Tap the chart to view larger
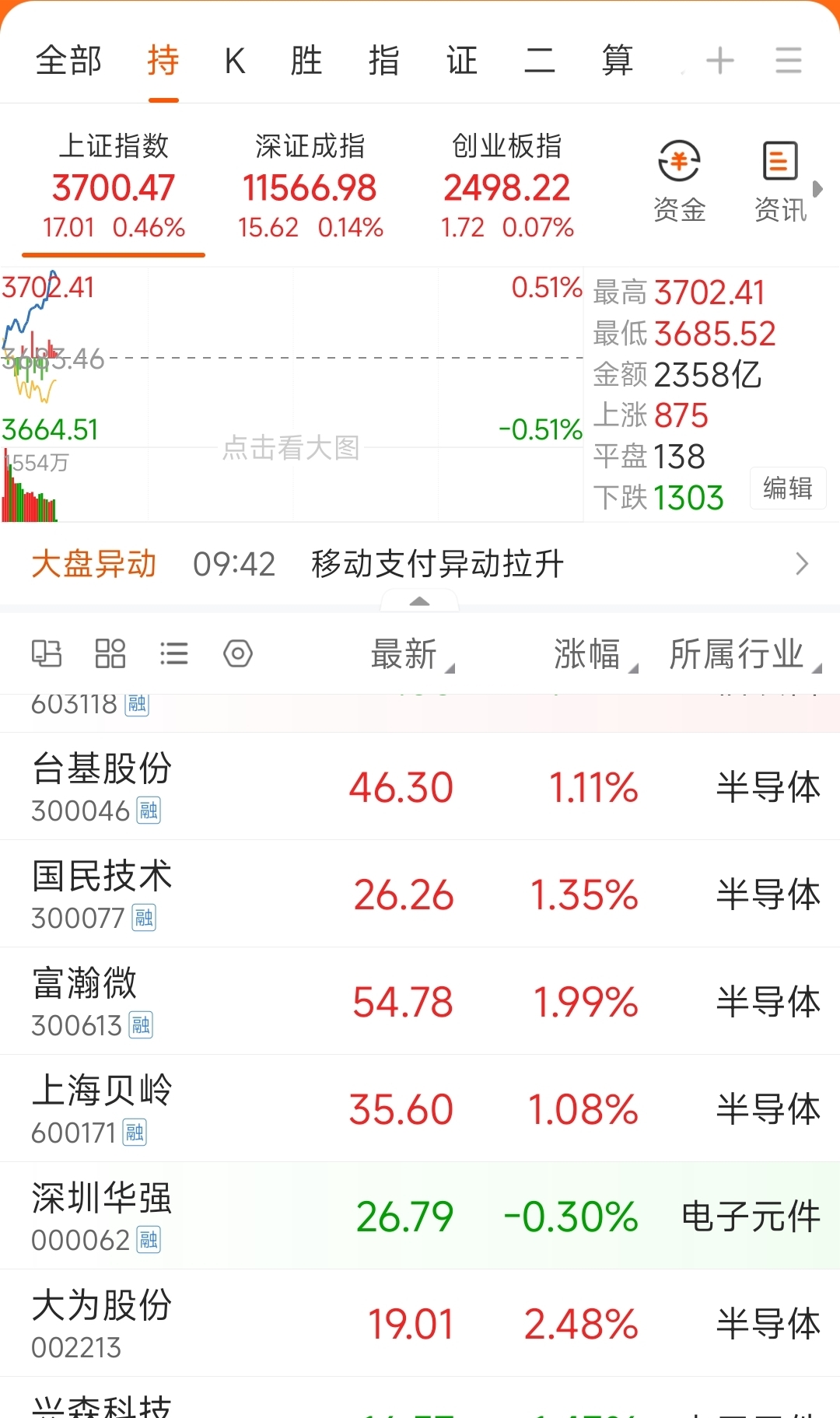Screen dimensions: 840x1418 (292, 394)
